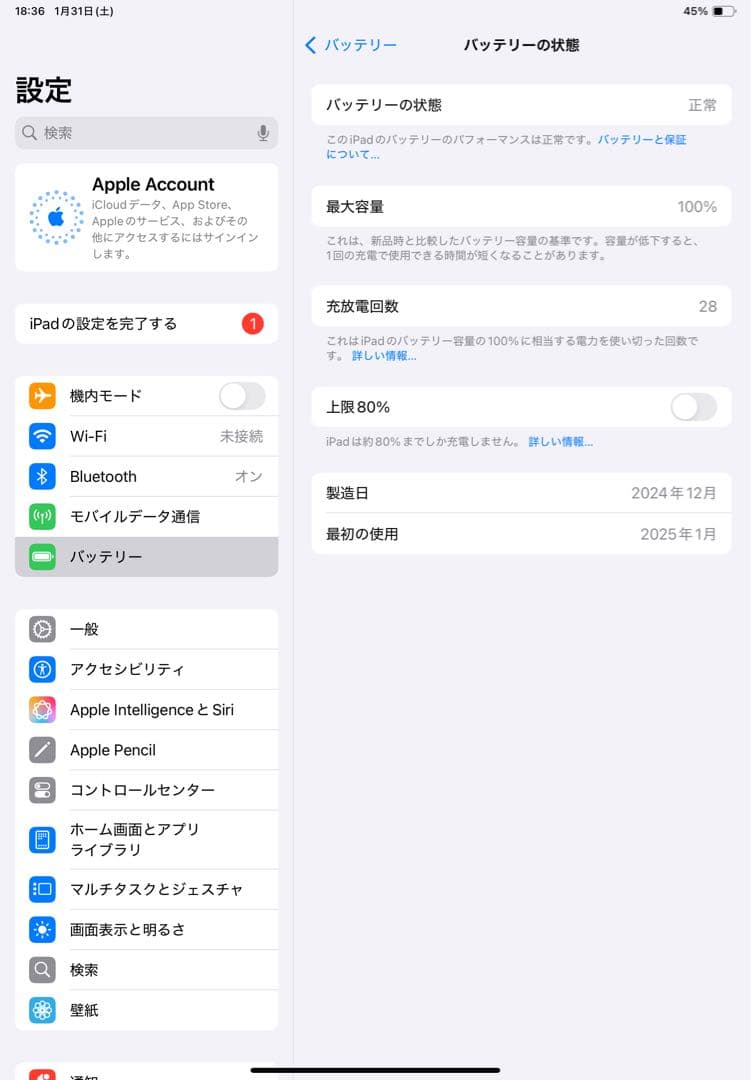Viewport: 751px width, 1080px height.
Task: Click inside the 検索 search field
Action: pos(120,132)
